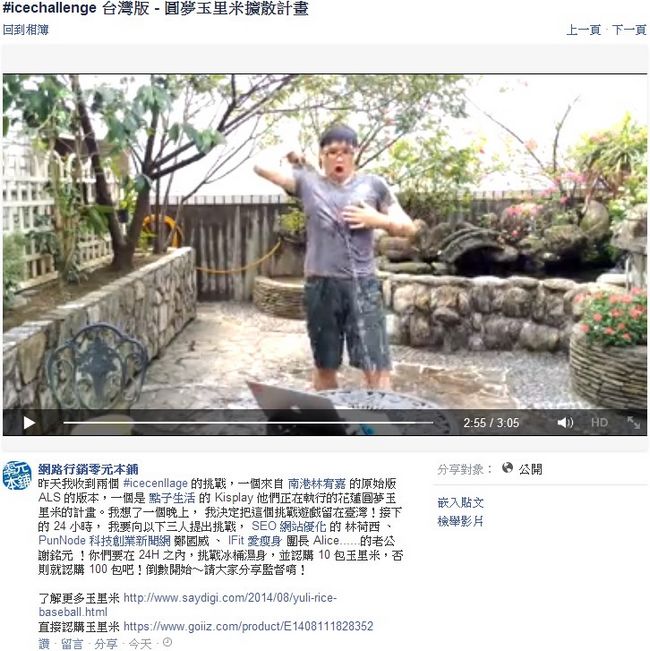Enter fullscreen video mode
This screenshot has width=650, height=651.
(633, 423)
